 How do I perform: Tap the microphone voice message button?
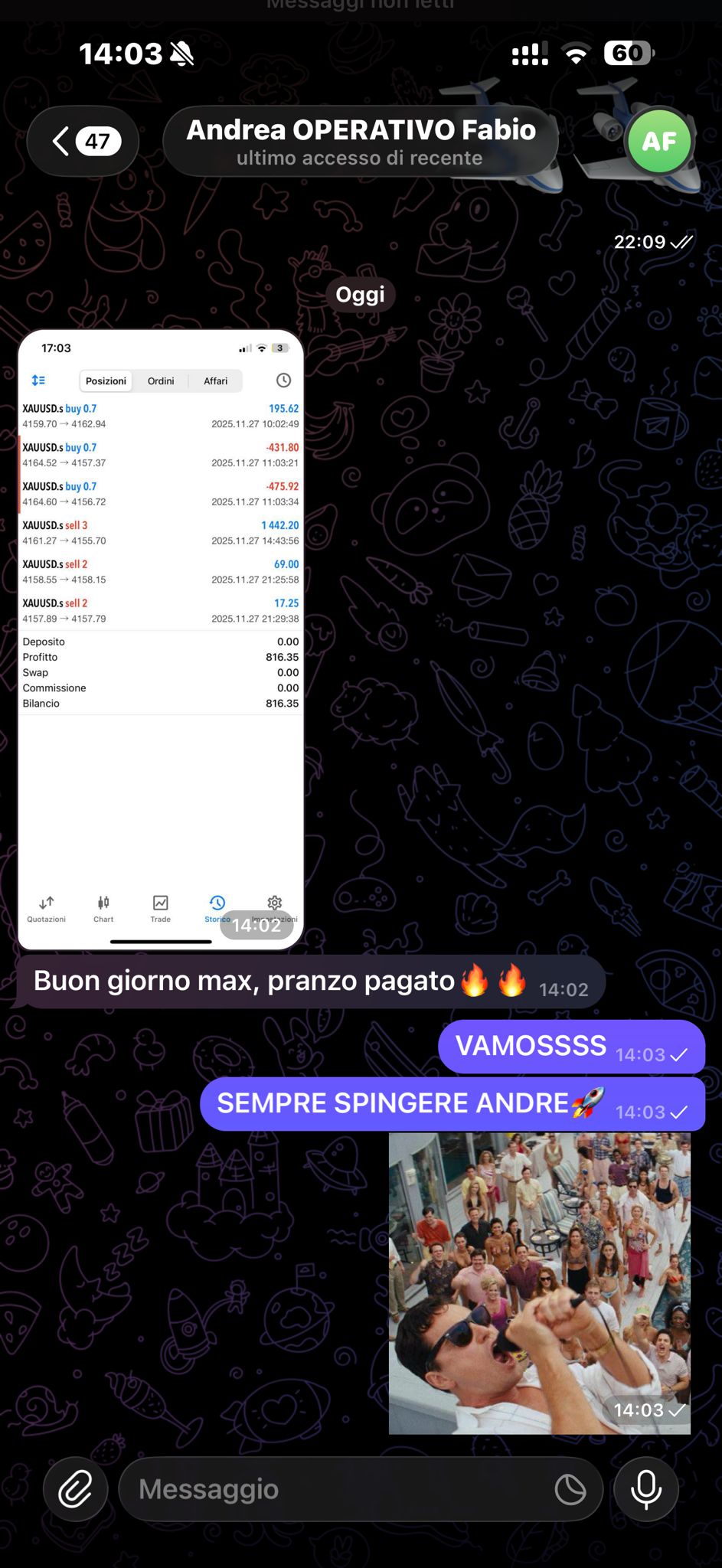click(646, 1489)
